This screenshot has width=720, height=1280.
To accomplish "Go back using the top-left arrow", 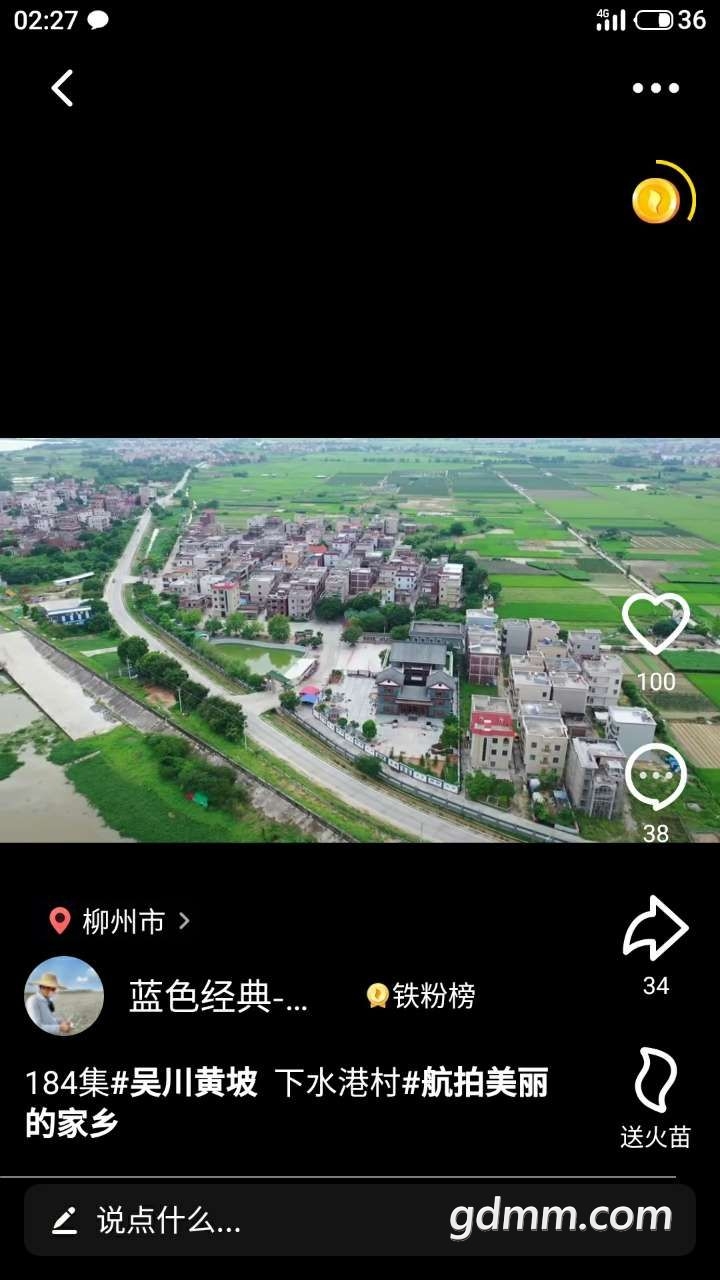I will (x=62, y=88).
